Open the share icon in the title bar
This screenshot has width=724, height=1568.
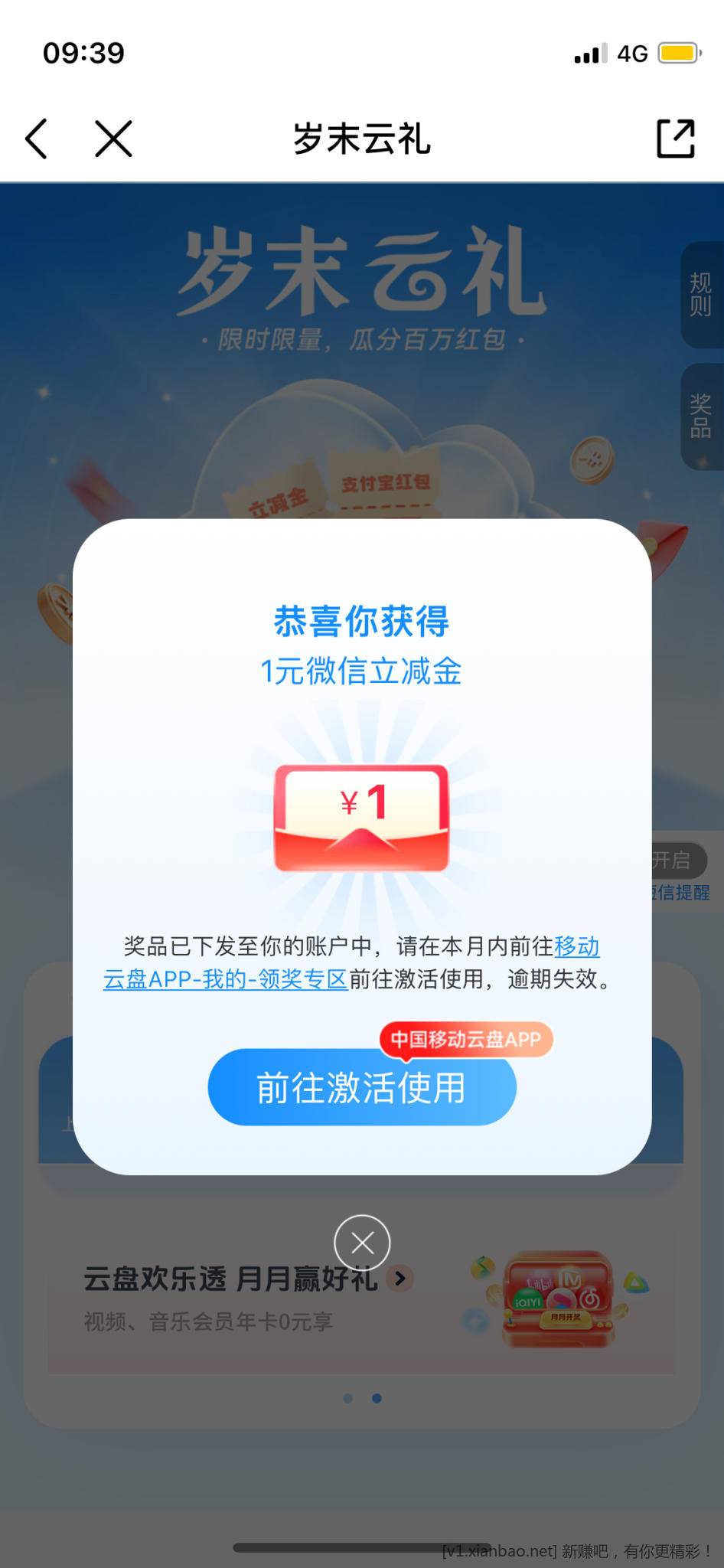point(676,139)
